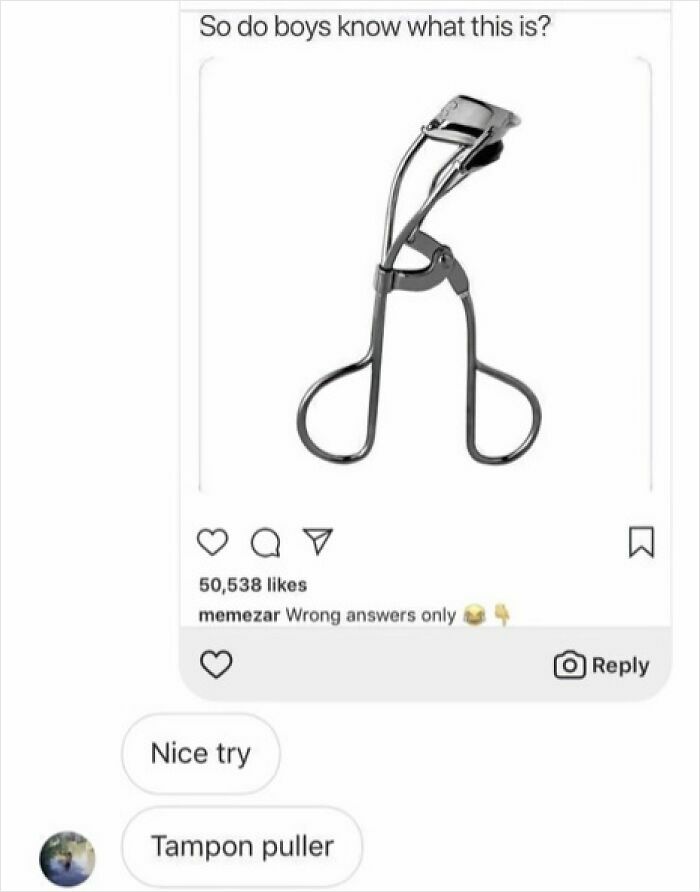The width and height of the screenshot is (700, 892).
Task: Like the shared story with the heart
Action: 218,665
